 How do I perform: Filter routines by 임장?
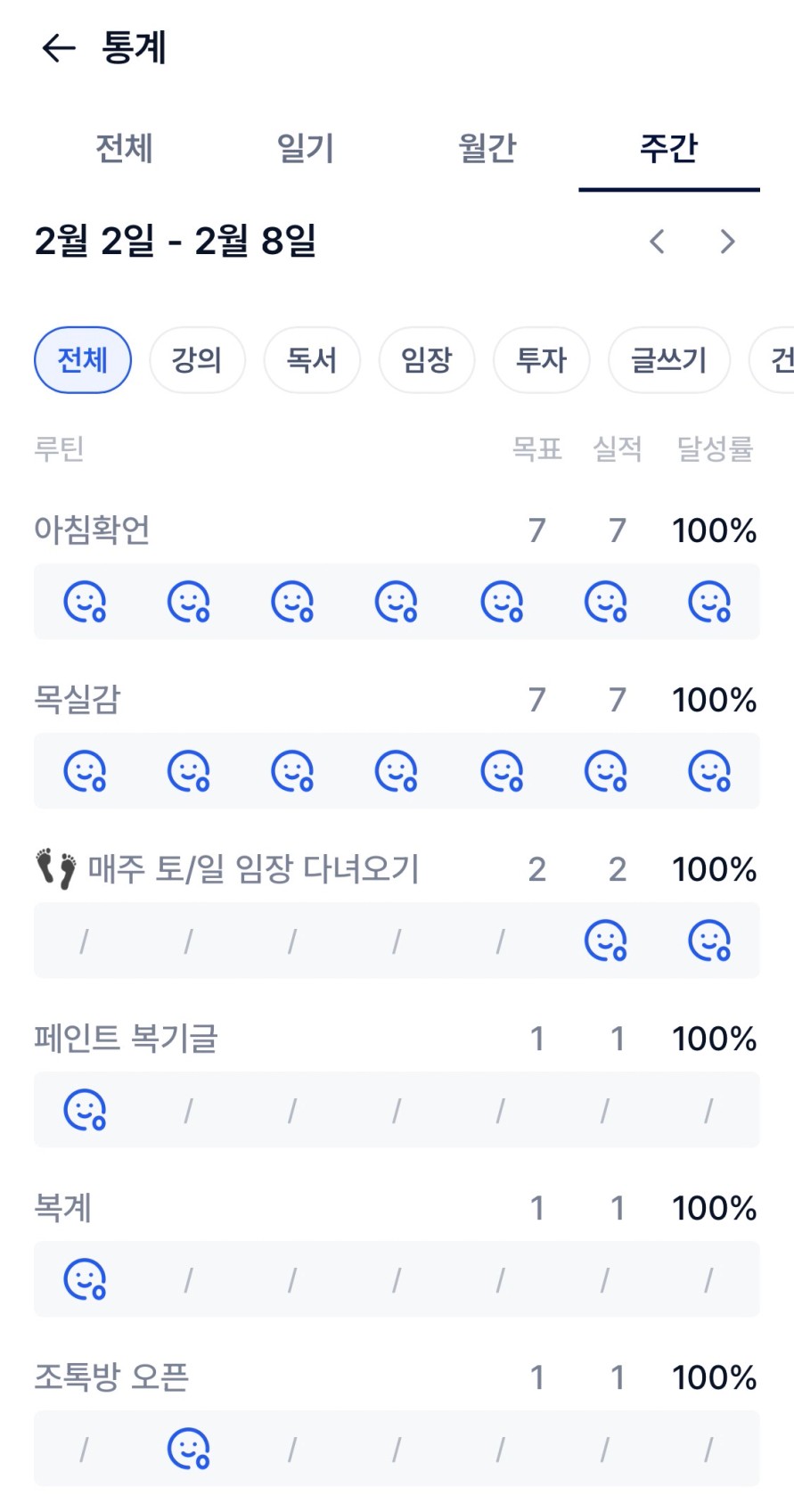point(427,360)
